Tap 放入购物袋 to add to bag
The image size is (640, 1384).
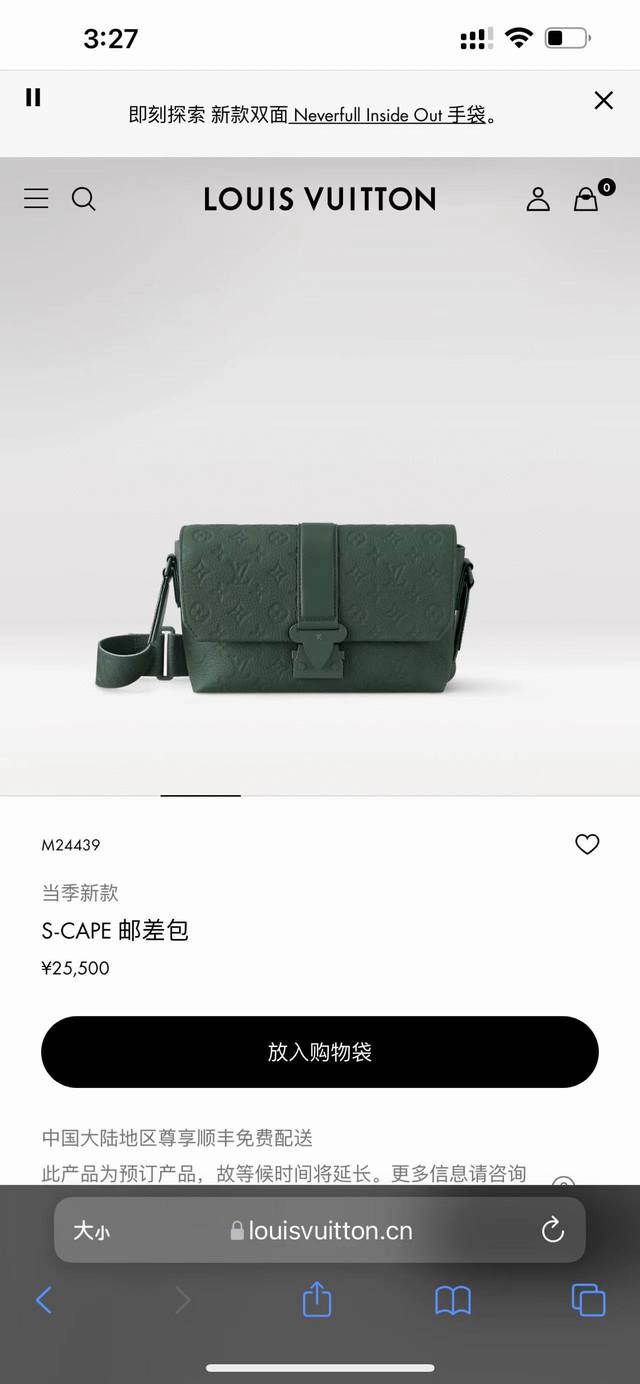click(x=320, y=1052)
